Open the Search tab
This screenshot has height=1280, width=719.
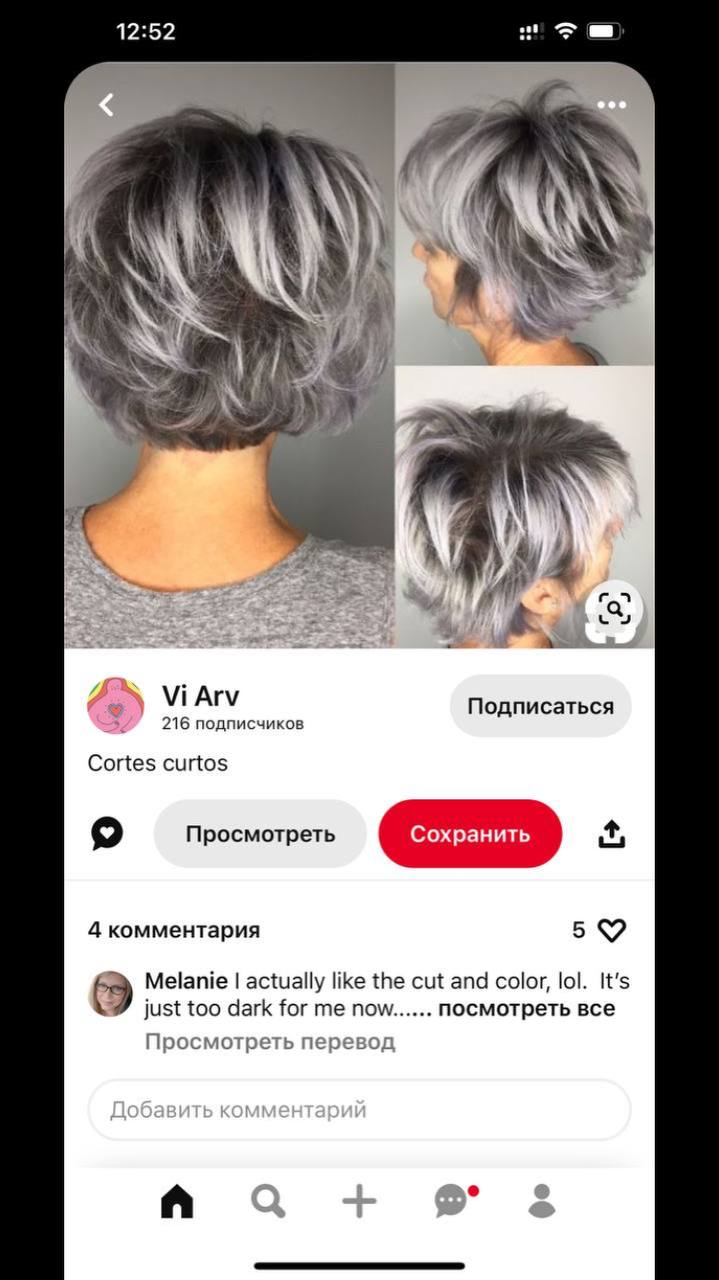pyautogui.click(x=268, y=1200)
